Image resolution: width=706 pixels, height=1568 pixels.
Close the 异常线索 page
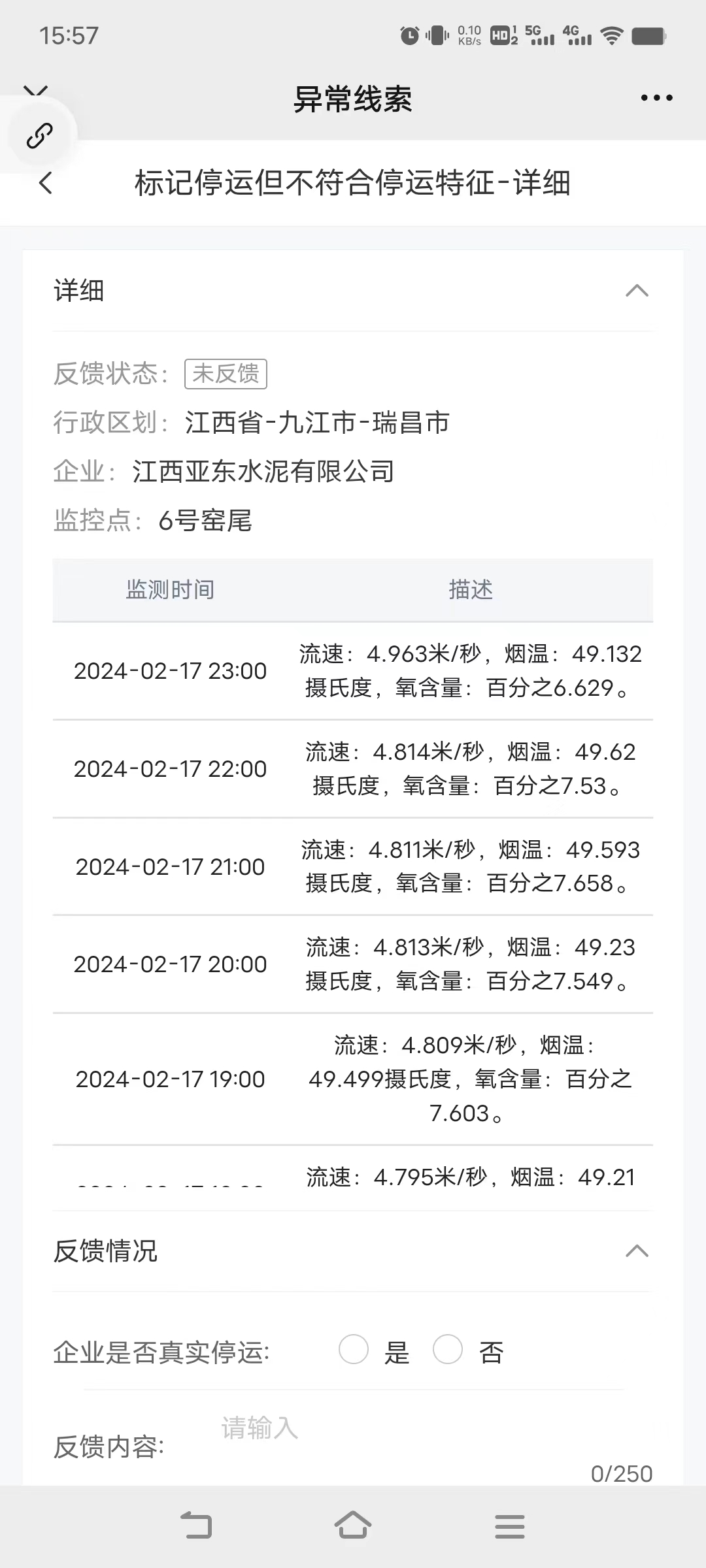point(35,91)
